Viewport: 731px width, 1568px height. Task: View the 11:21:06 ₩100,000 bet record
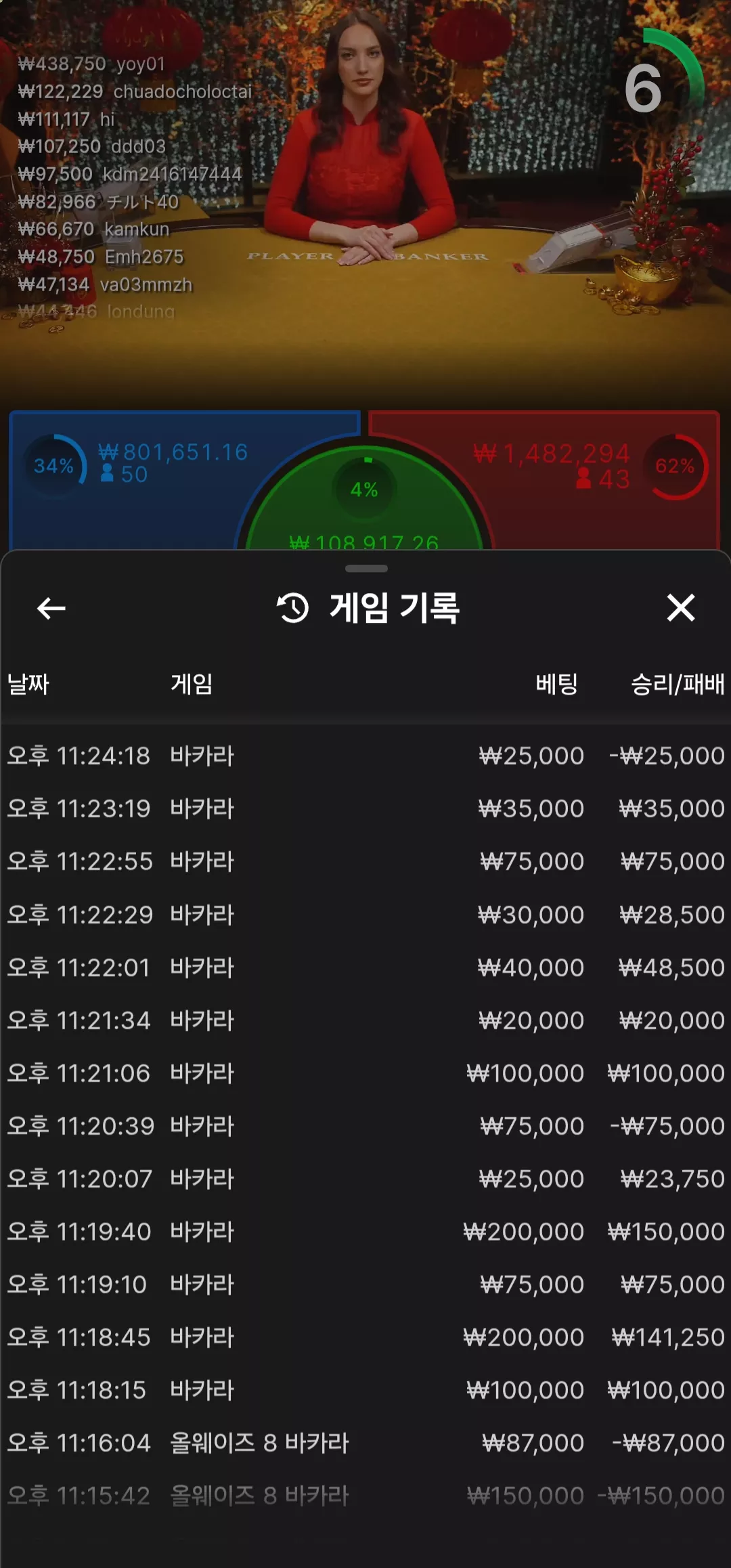click(x=365, y=1073)
